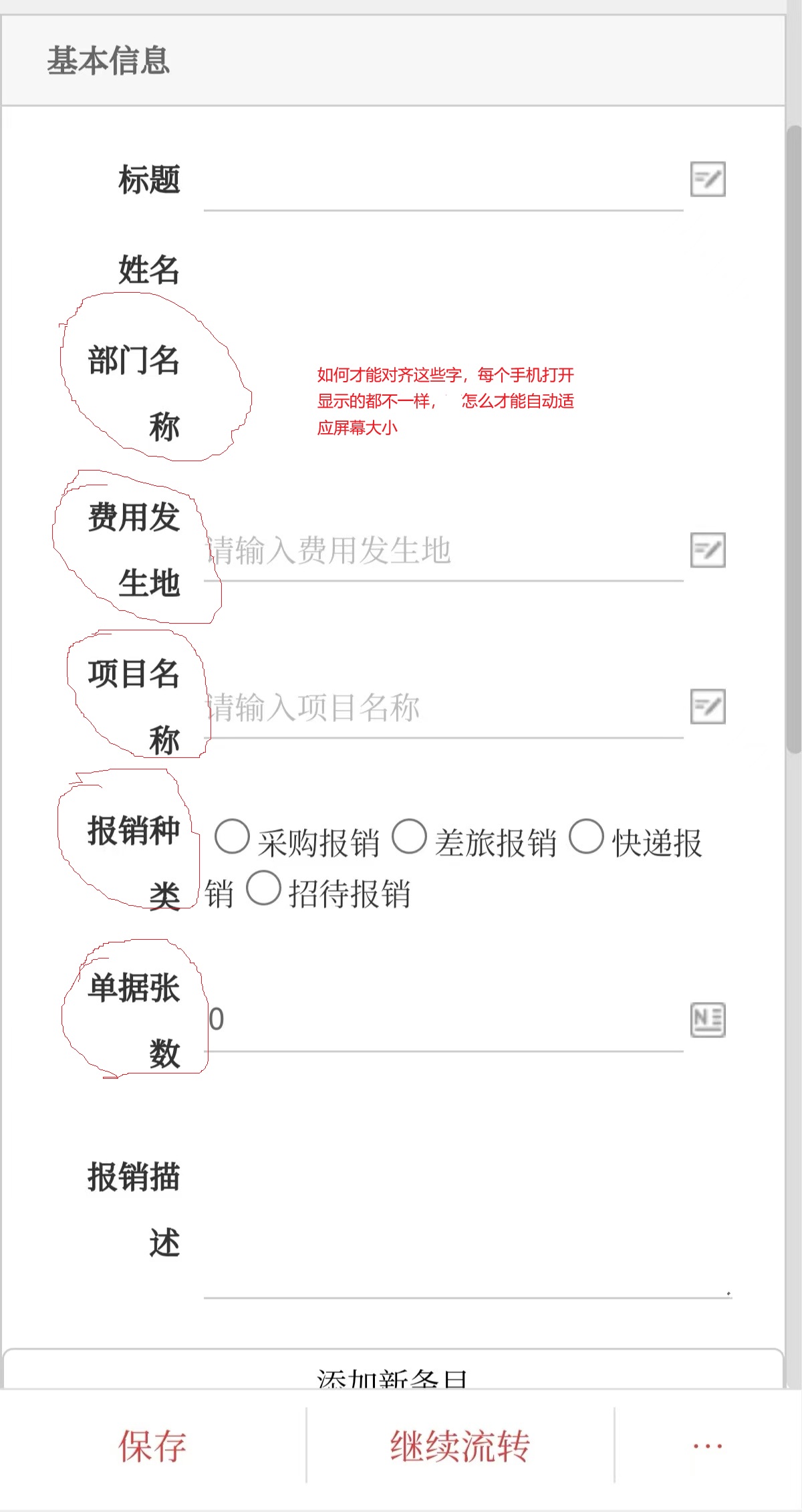Tap 继续流转 to continue the workflow
Screen dimensions: 802x1512
[460, 1446]
